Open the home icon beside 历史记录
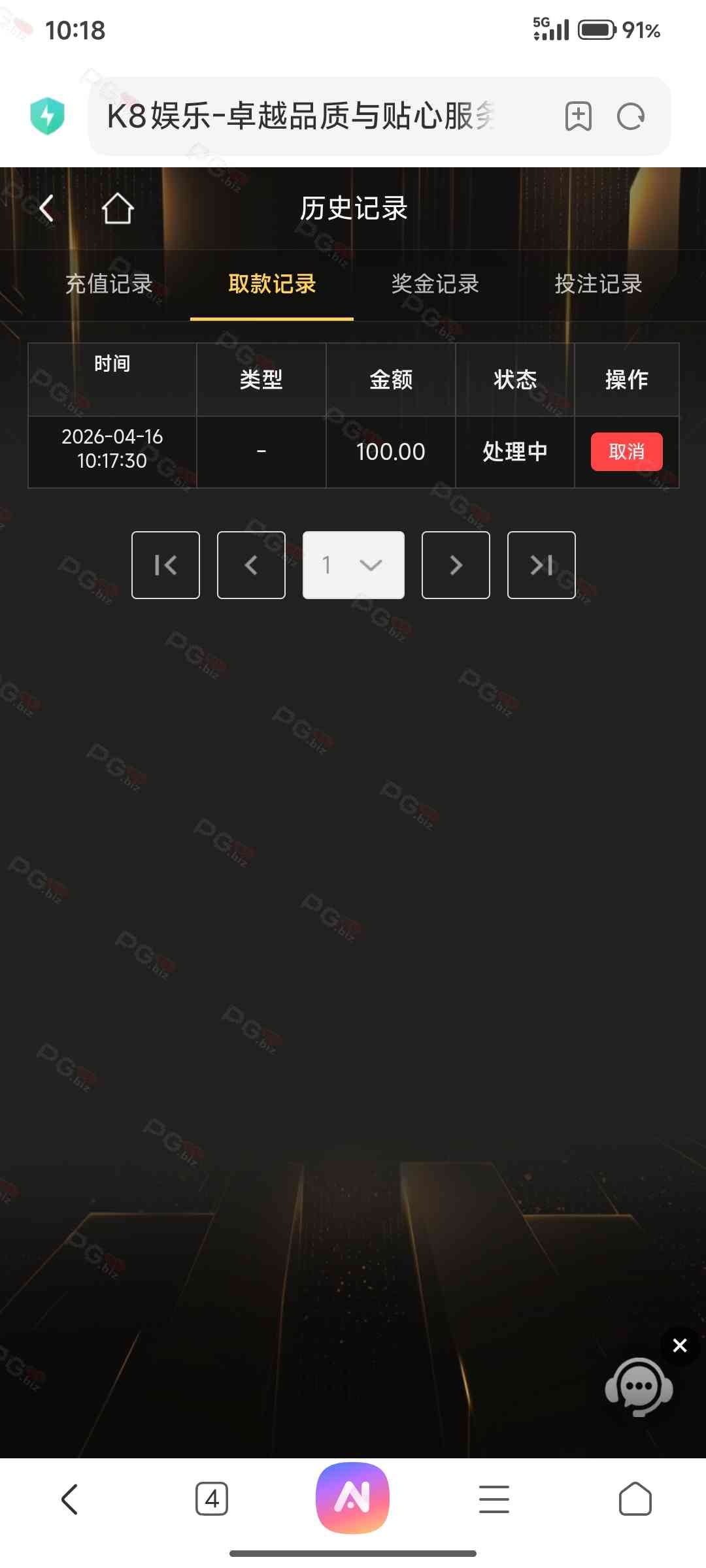 pos(118,209)
